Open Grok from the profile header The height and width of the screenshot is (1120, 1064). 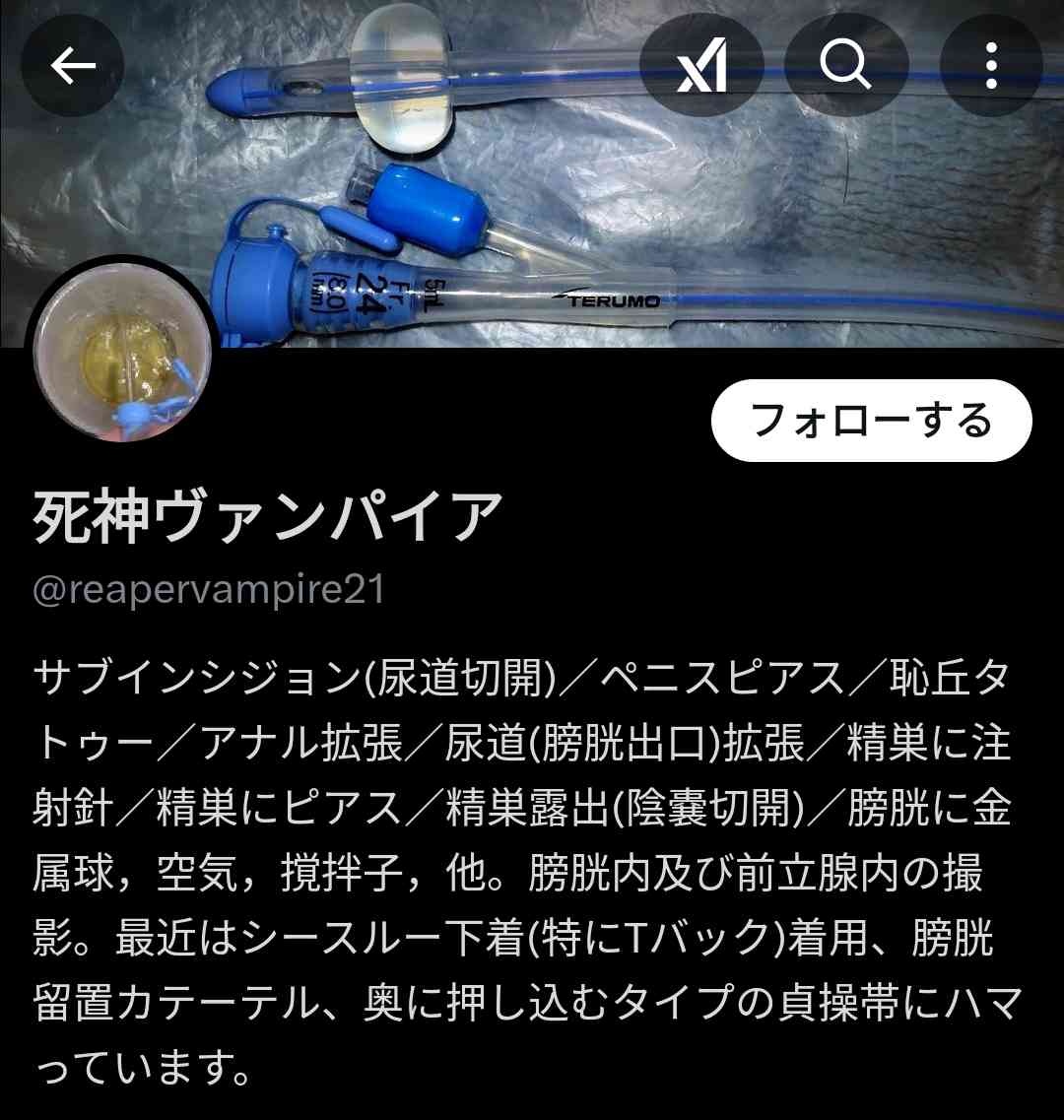pos(701,66)
